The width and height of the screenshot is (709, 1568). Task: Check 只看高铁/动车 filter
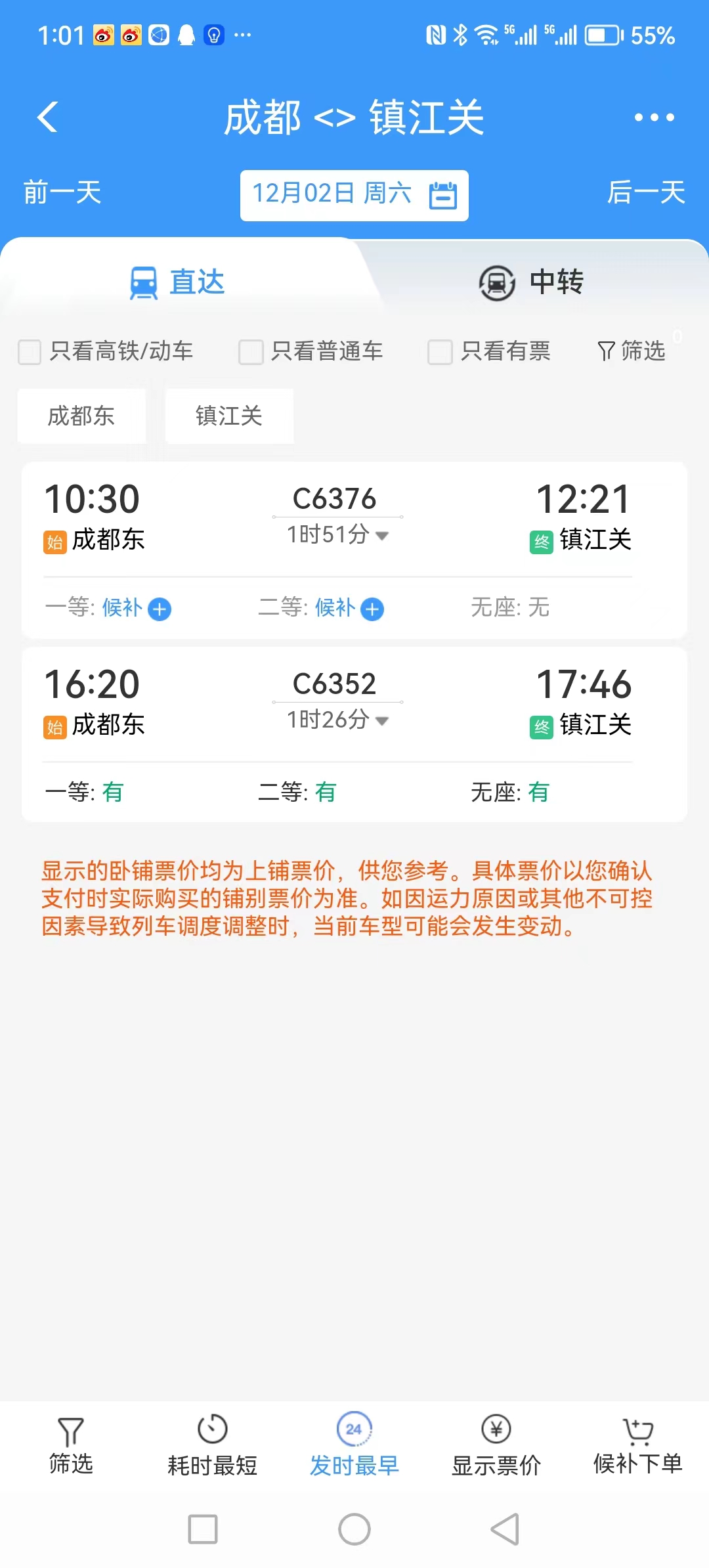(x=106, y=351)
